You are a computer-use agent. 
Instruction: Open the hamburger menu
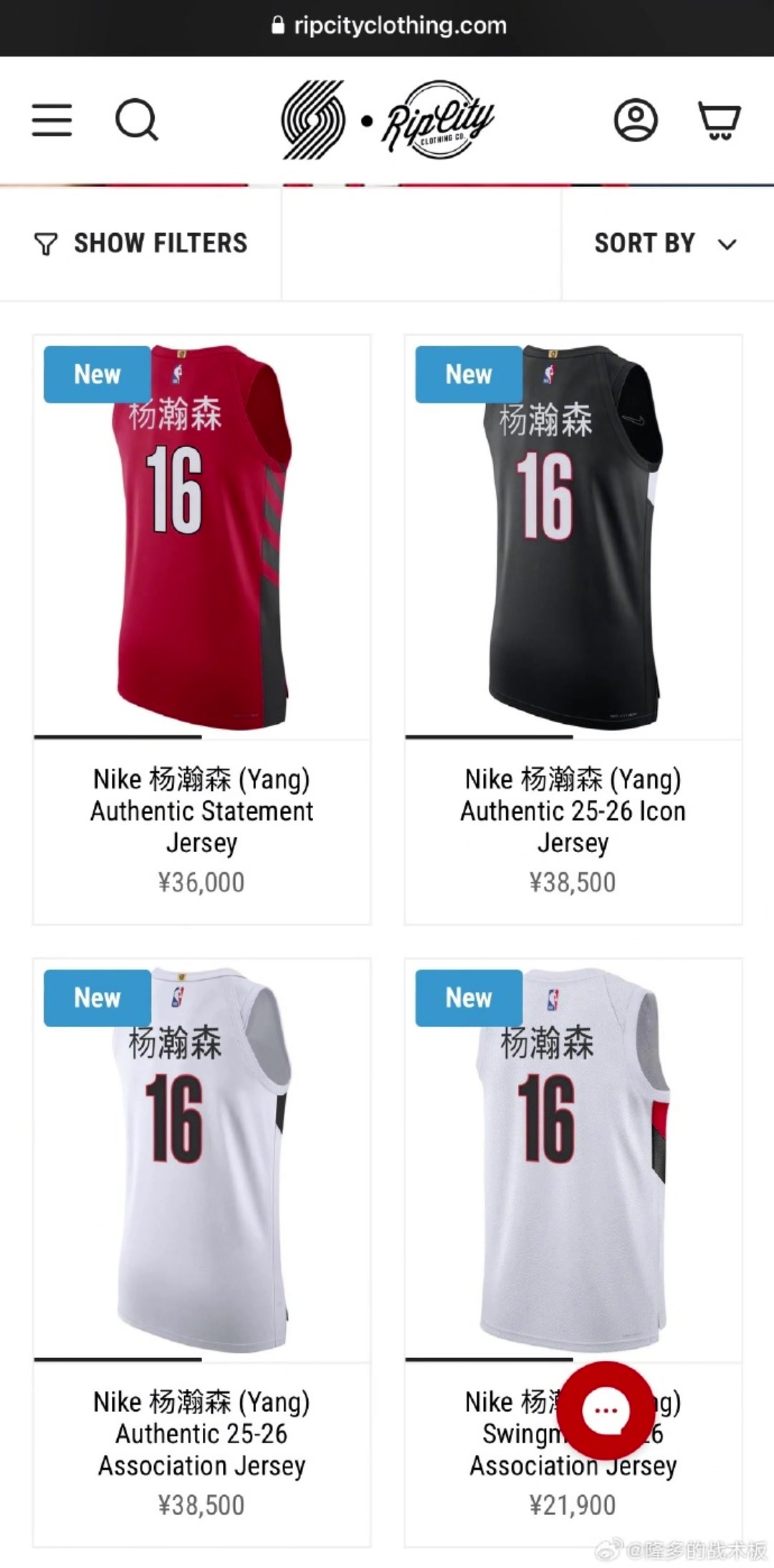pos(52,120)
